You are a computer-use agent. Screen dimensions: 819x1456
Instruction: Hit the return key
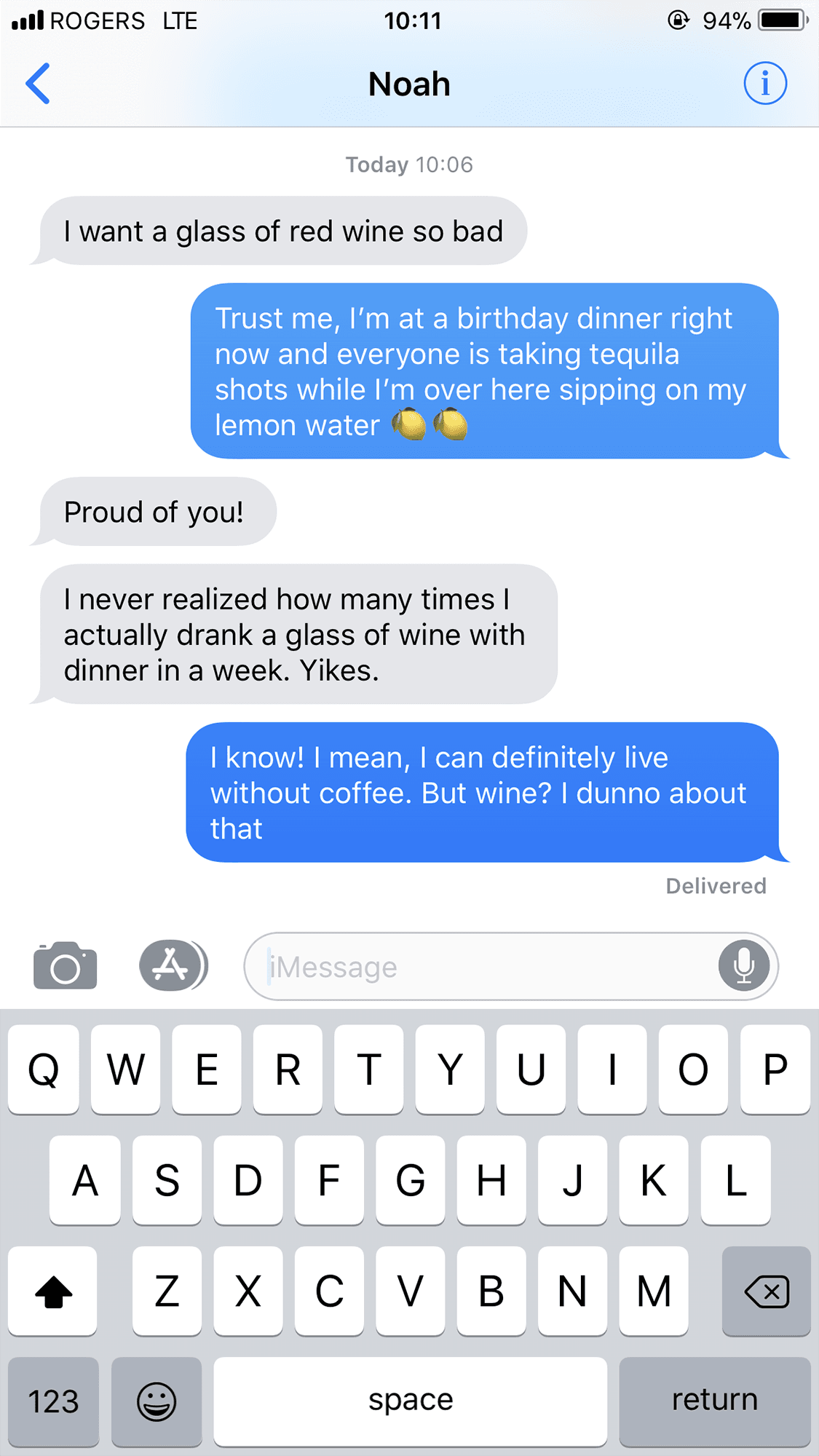coord(714,1401)
